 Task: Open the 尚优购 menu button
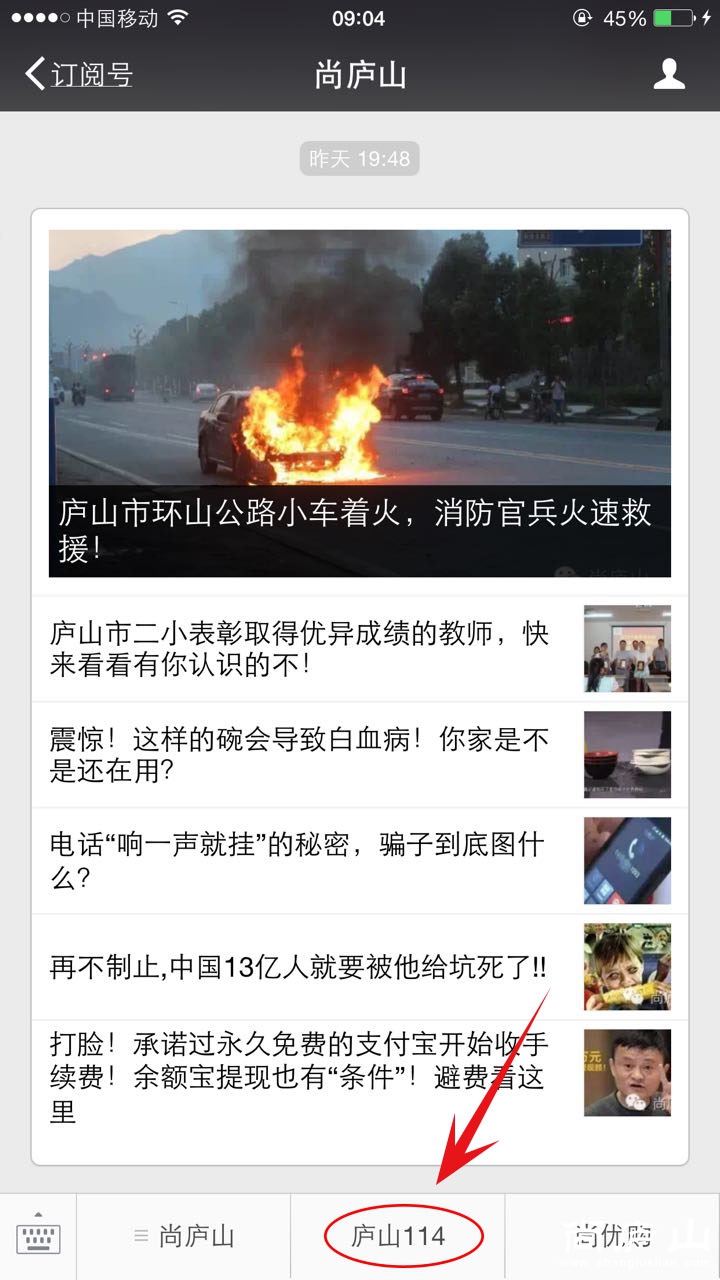pos(612,1237)
